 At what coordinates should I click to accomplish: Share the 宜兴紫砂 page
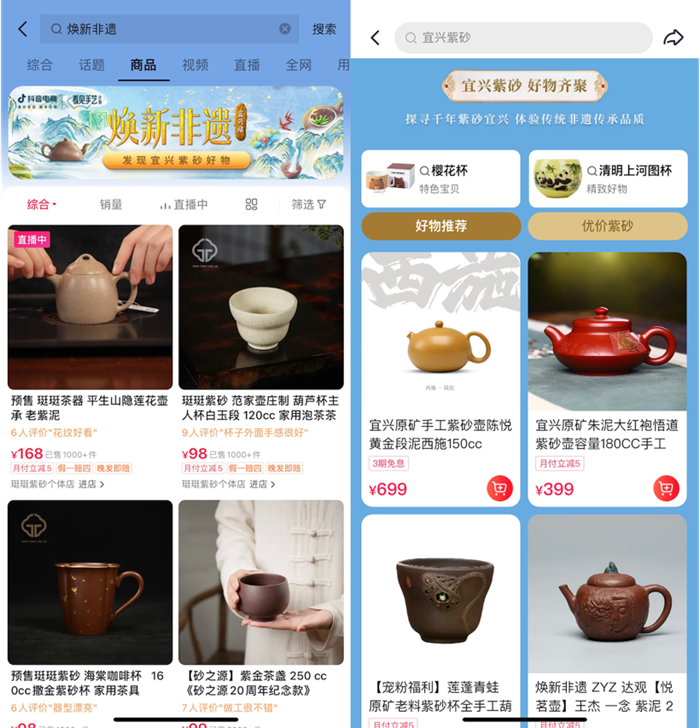(674, 38)
